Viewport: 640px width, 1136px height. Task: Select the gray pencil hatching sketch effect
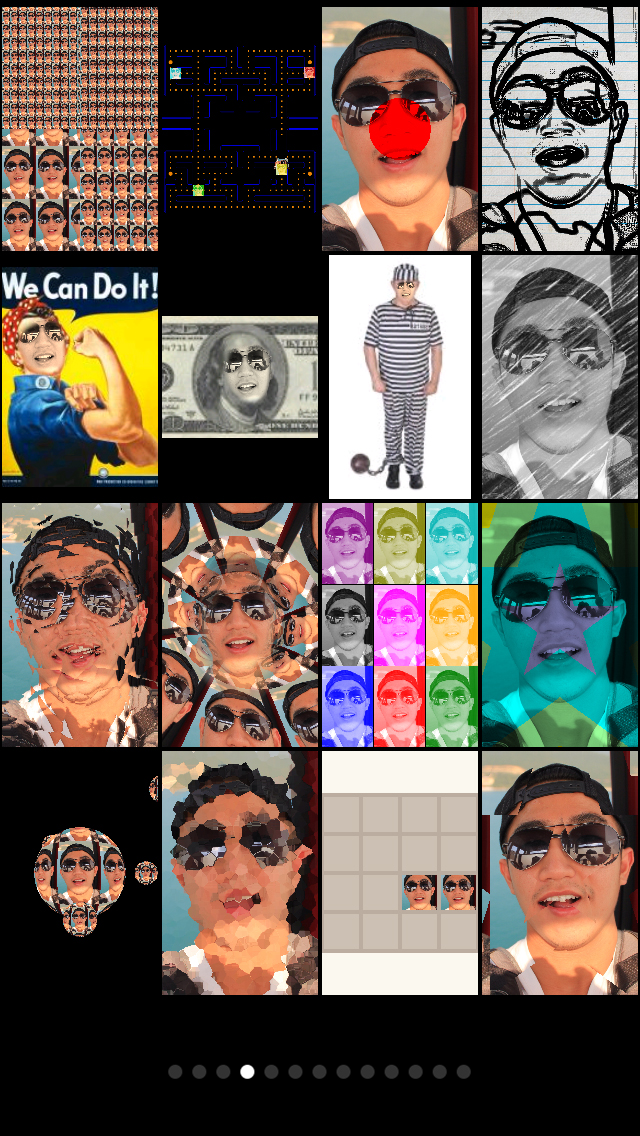560,377
